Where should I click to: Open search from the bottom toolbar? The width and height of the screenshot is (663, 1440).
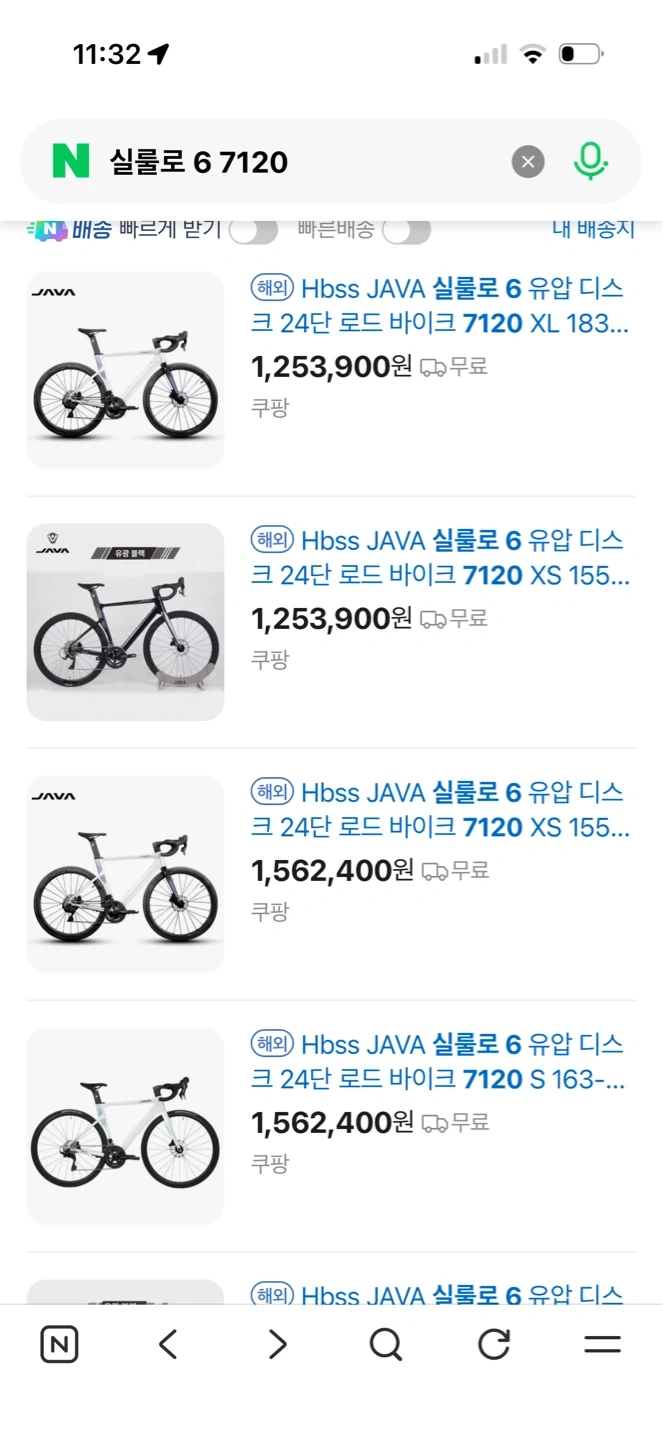click(x=385, y=1345)
